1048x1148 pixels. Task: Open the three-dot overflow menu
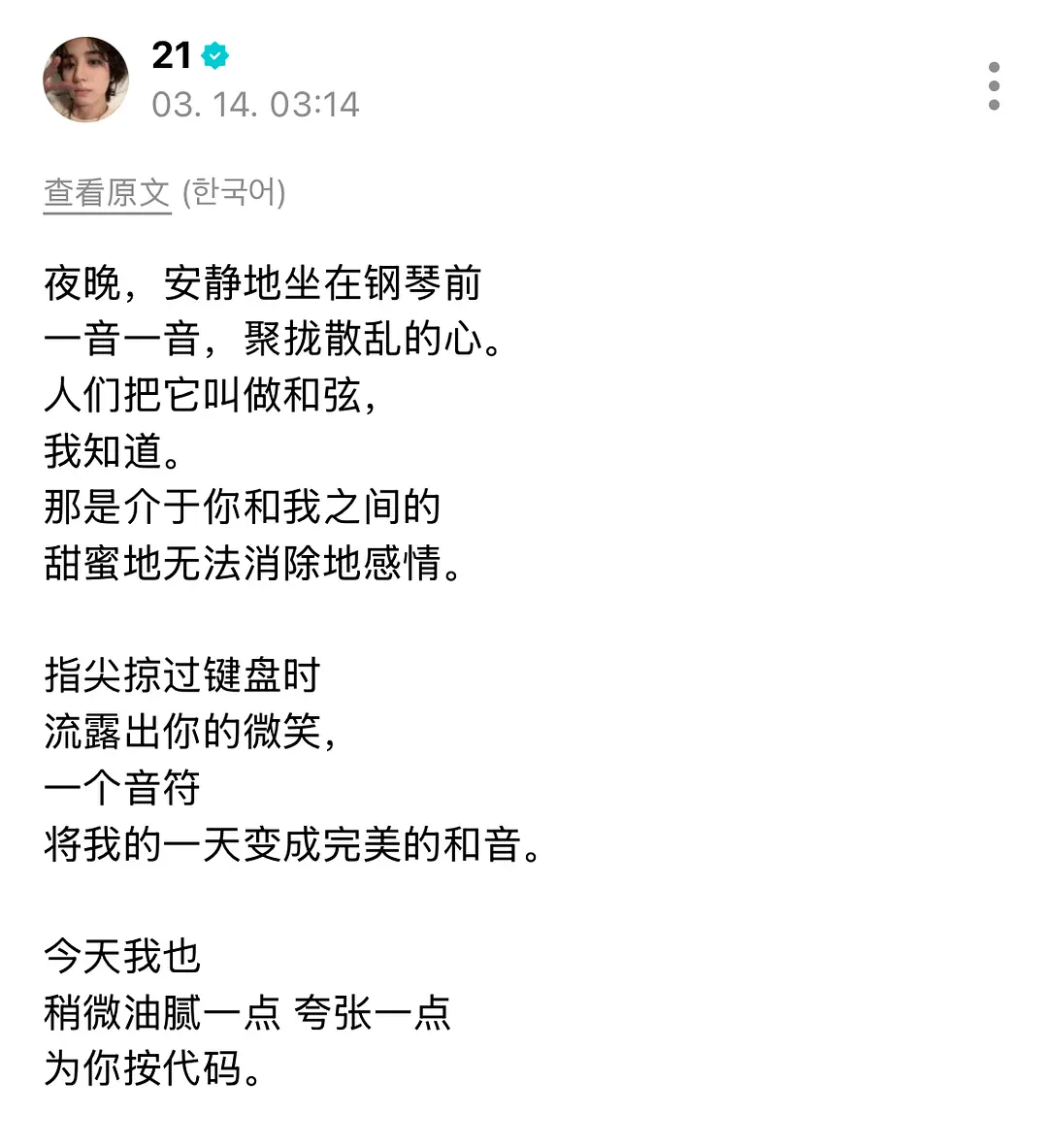993,85
